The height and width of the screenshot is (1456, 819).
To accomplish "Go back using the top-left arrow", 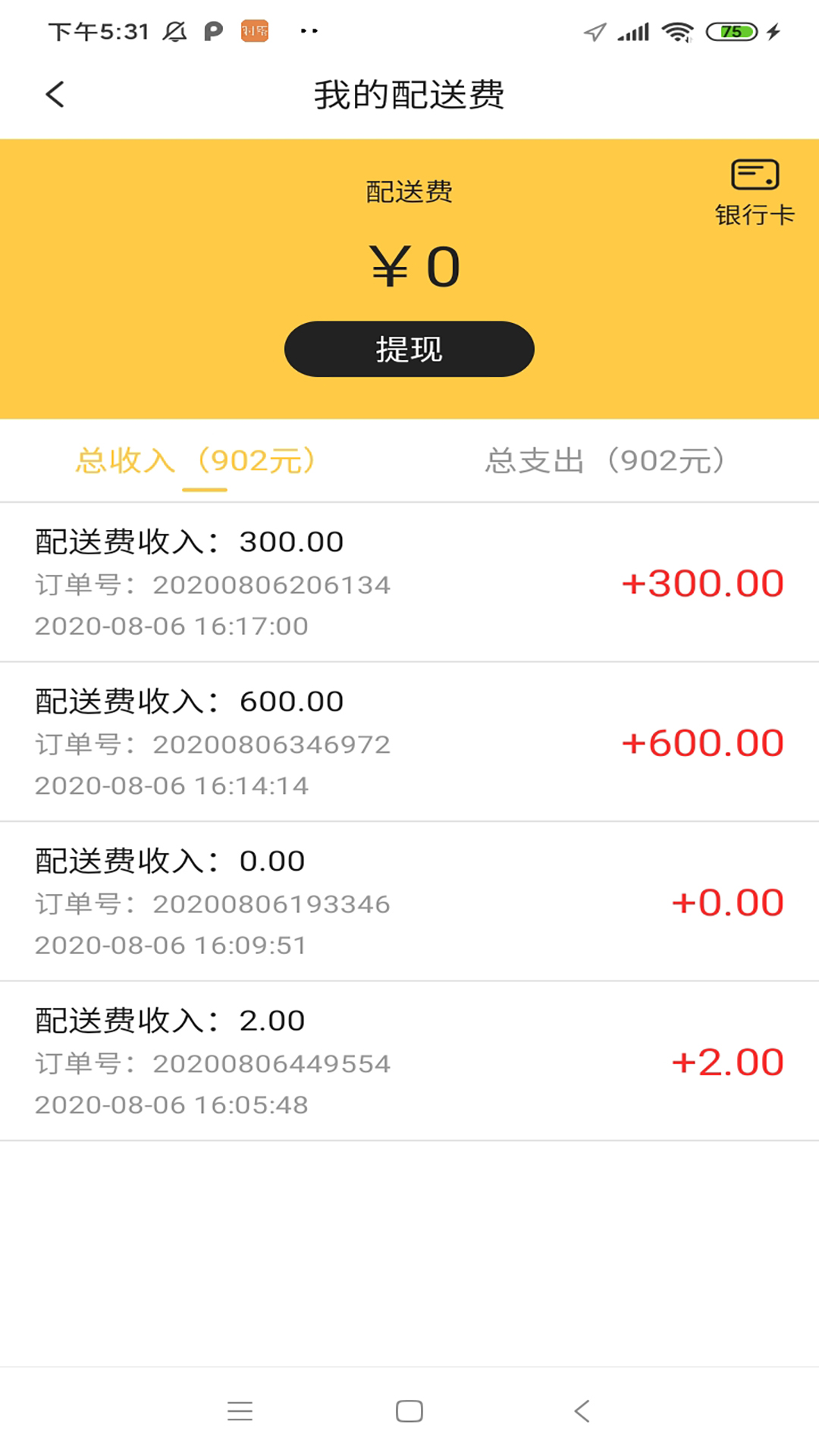I will (55, 95).
